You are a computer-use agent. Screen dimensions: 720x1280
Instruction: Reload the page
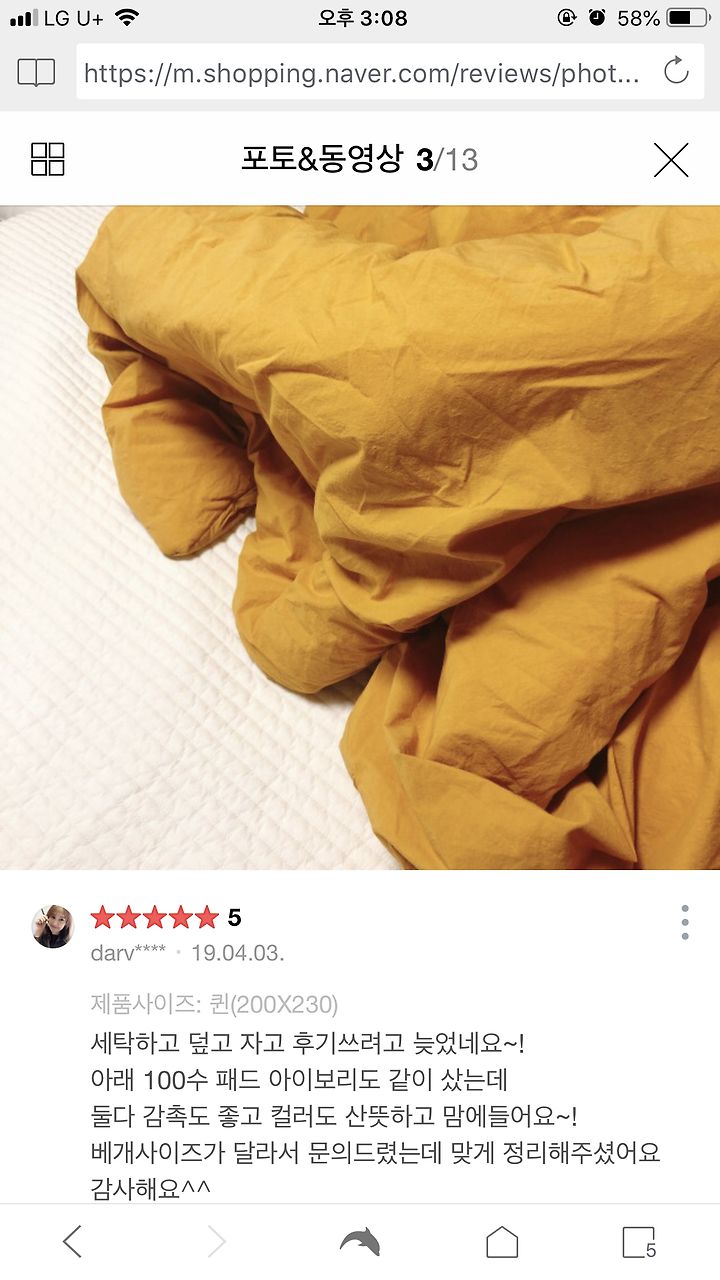click(x=676, y=71)
